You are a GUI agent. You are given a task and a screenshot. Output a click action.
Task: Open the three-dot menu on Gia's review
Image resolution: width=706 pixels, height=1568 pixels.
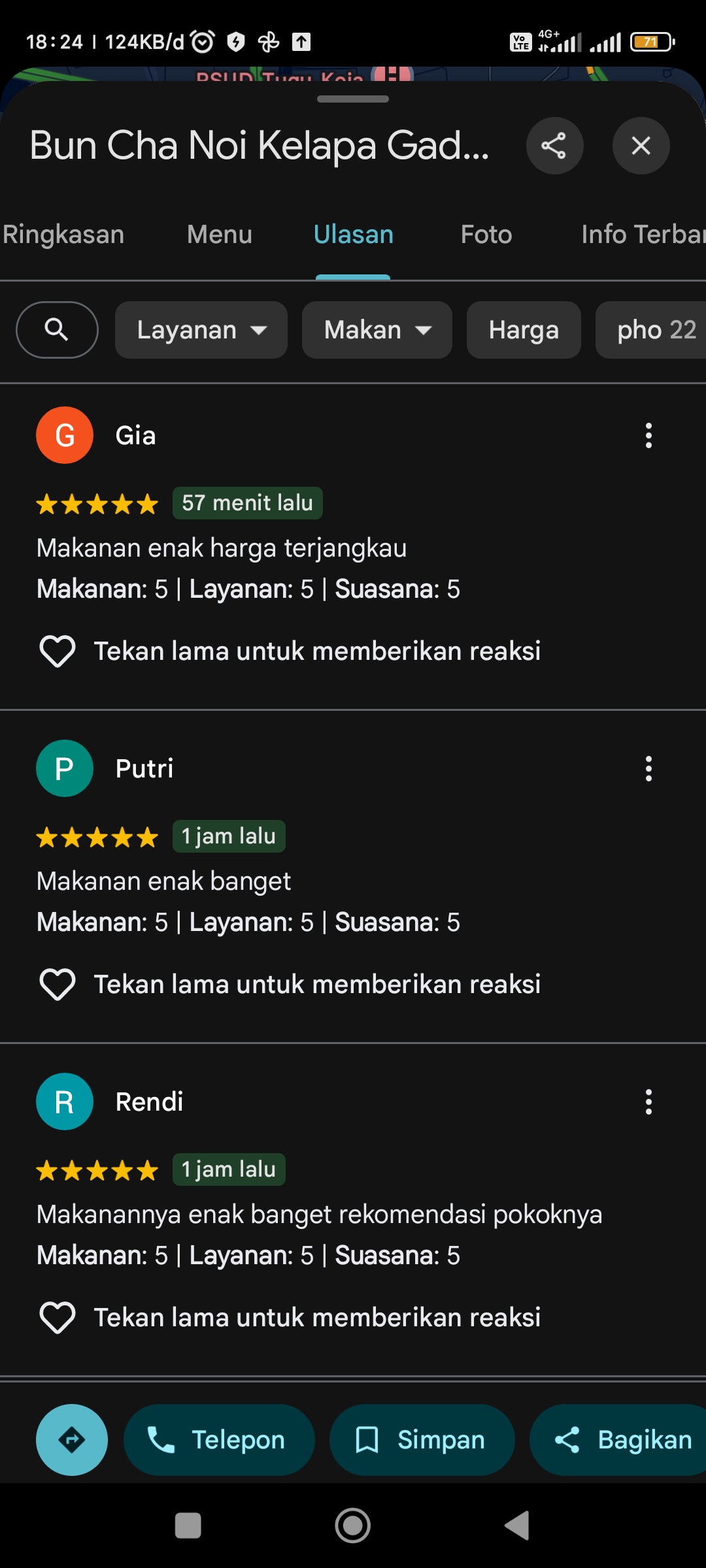pos(648,435)
